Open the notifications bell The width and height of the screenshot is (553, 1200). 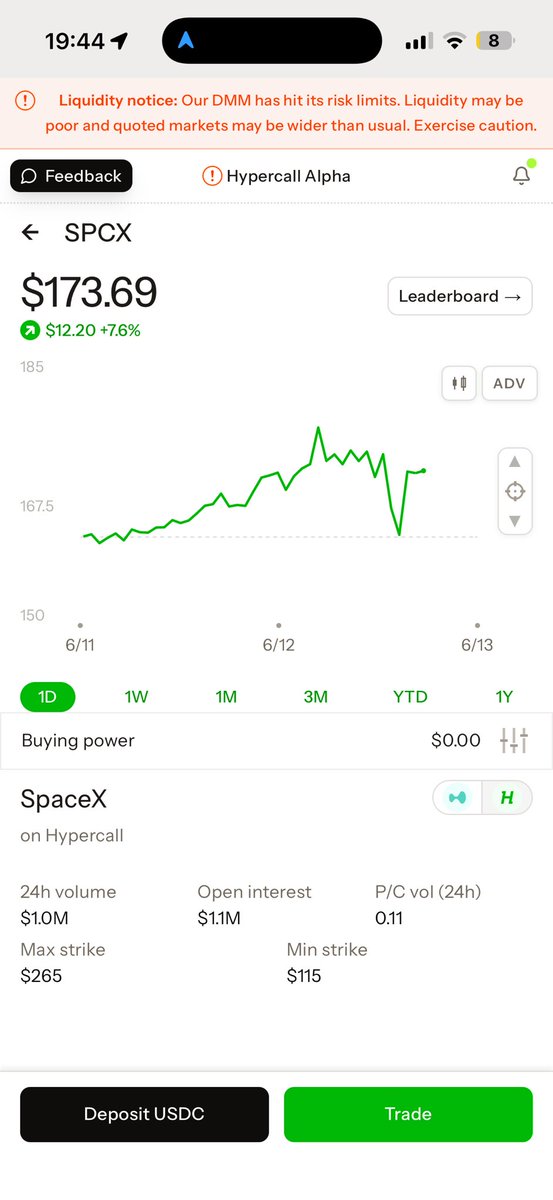click(521, 176)
